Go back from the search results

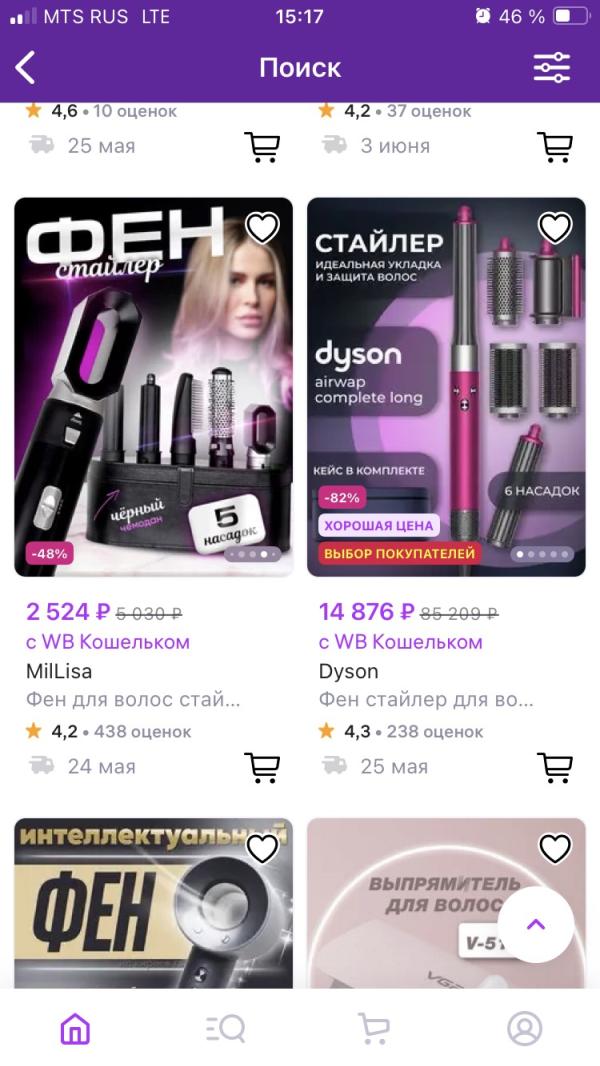click(x=26, y=68)
